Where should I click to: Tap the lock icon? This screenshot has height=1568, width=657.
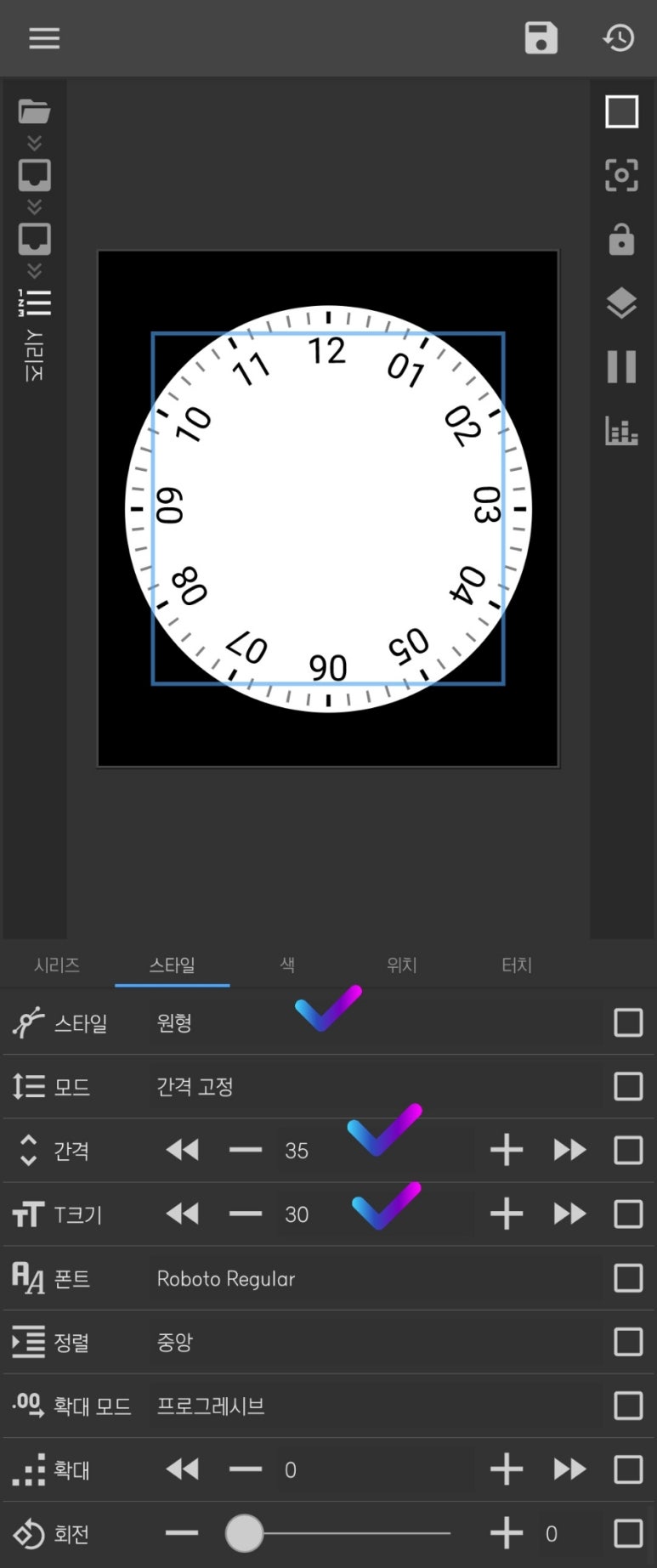(621, 240)
